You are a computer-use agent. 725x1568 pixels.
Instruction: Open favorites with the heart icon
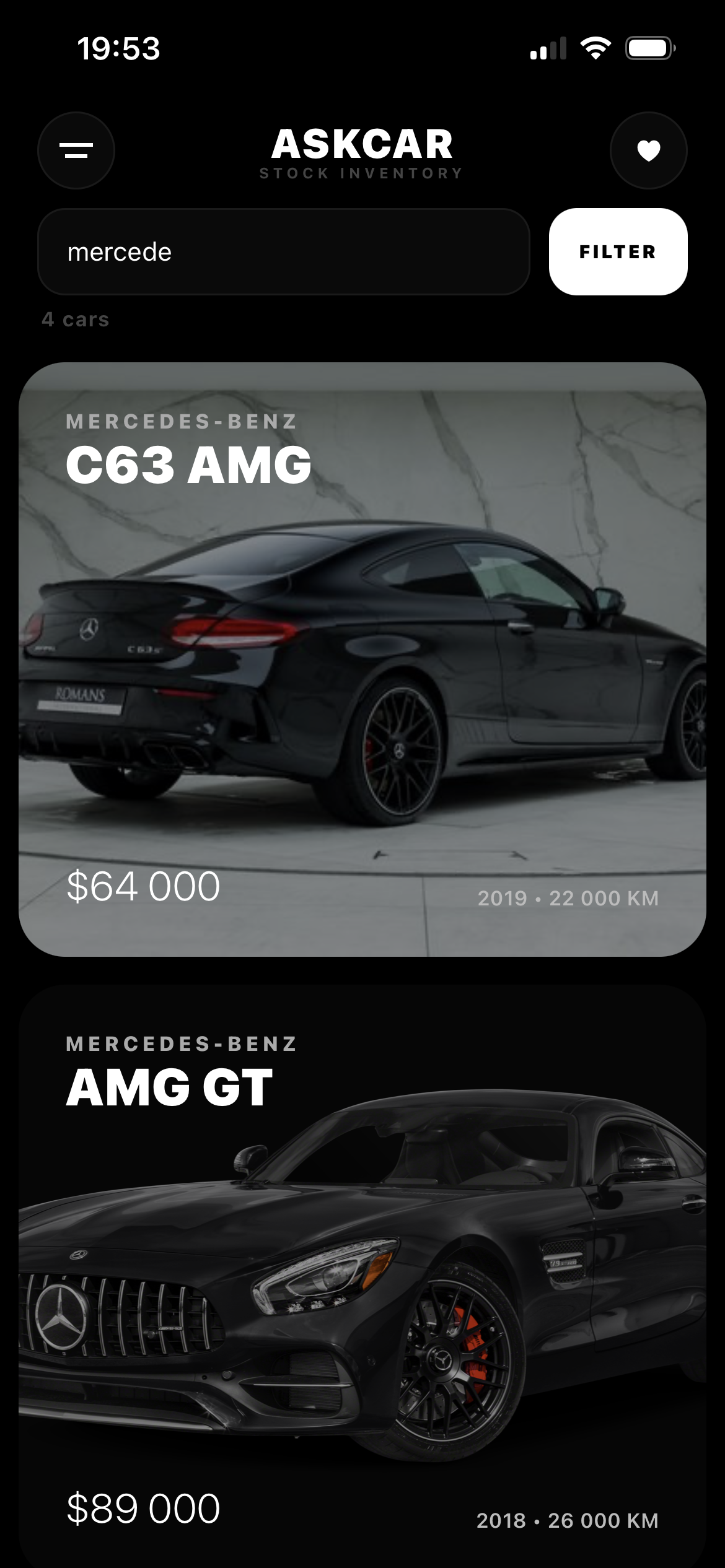coord(648,150)
